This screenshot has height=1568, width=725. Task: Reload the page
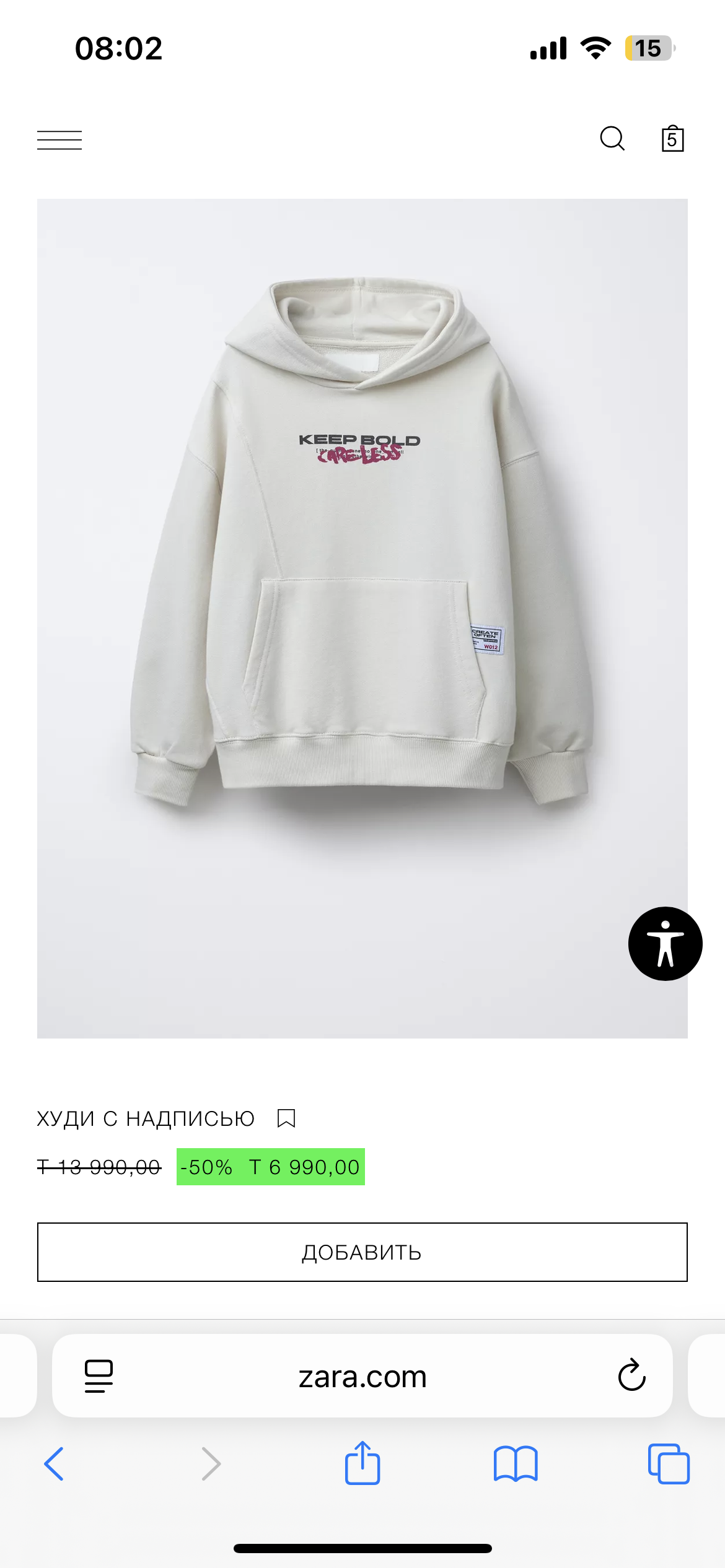[631, 1376]
